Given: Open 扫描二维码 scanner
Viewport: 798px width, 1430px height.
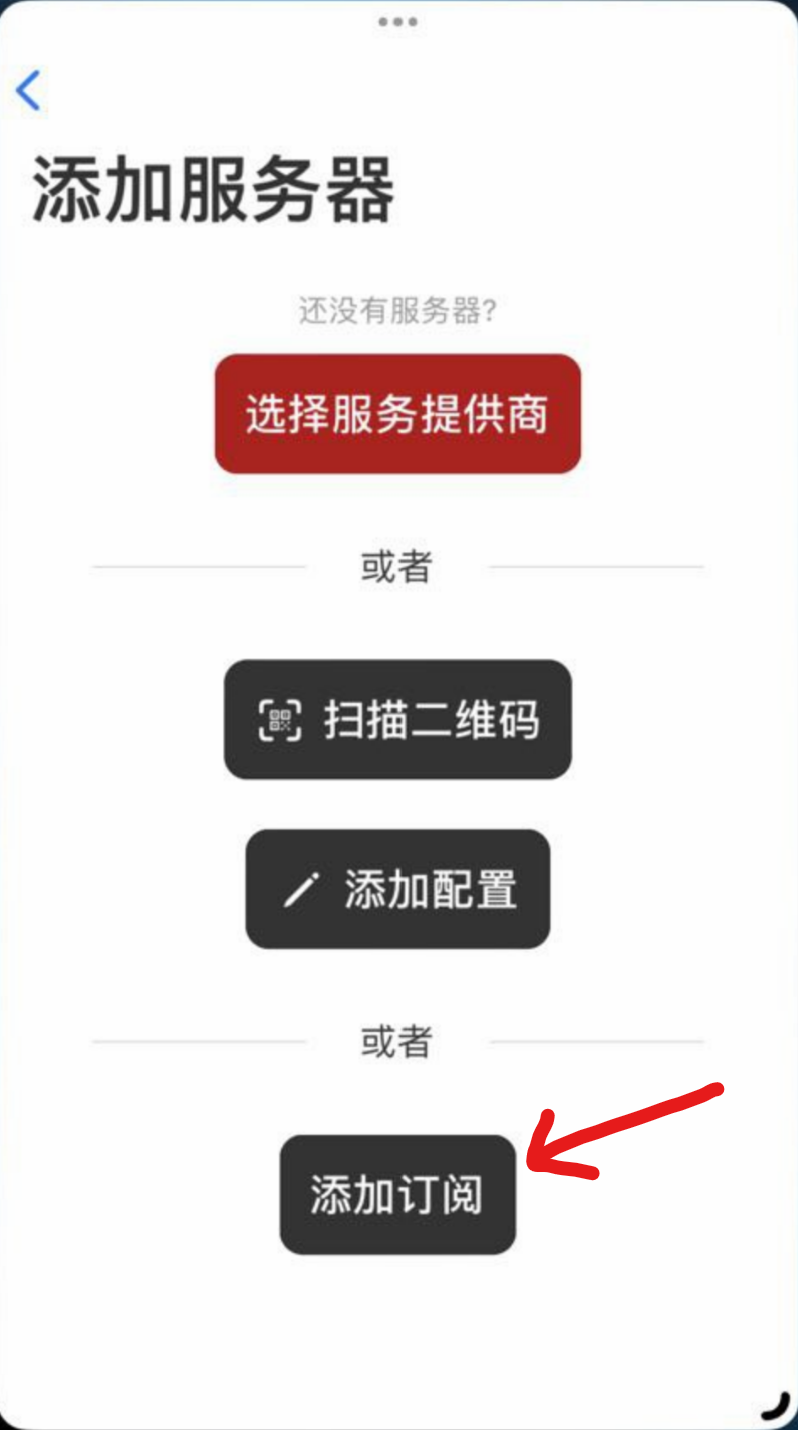Looking at the screenshot, I should tap(397, 719).
